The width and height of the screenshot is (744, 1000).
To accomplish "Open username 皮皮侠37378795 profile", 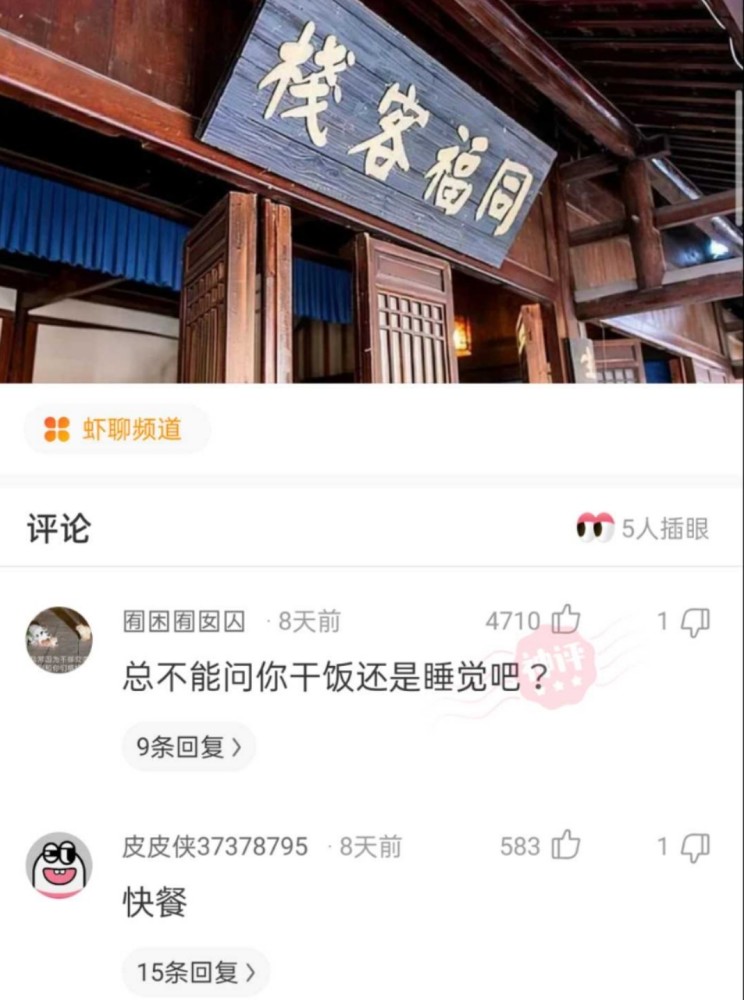I will (215, 847).
